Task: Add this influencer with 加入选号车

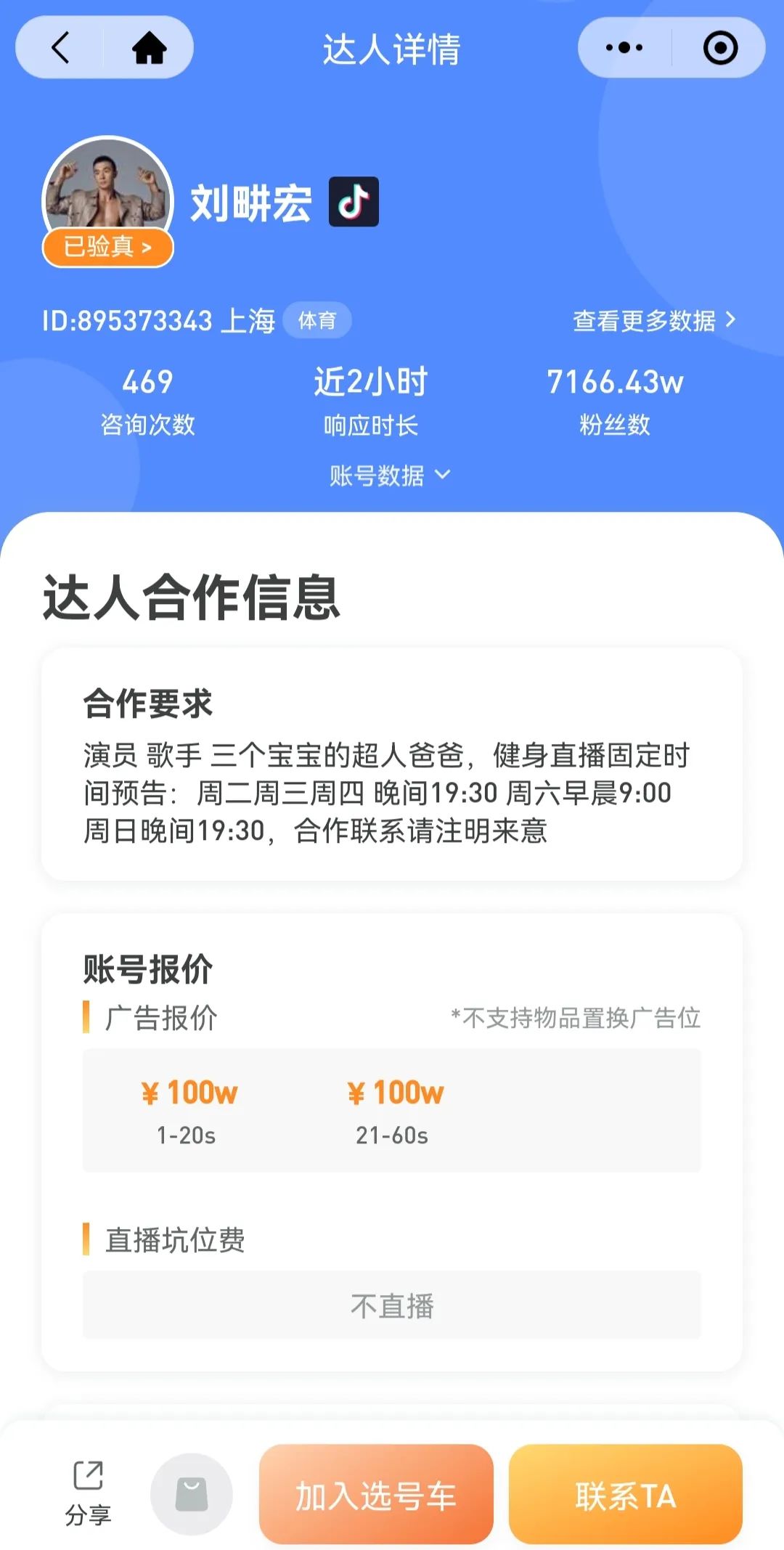Action: point(376,1494)
